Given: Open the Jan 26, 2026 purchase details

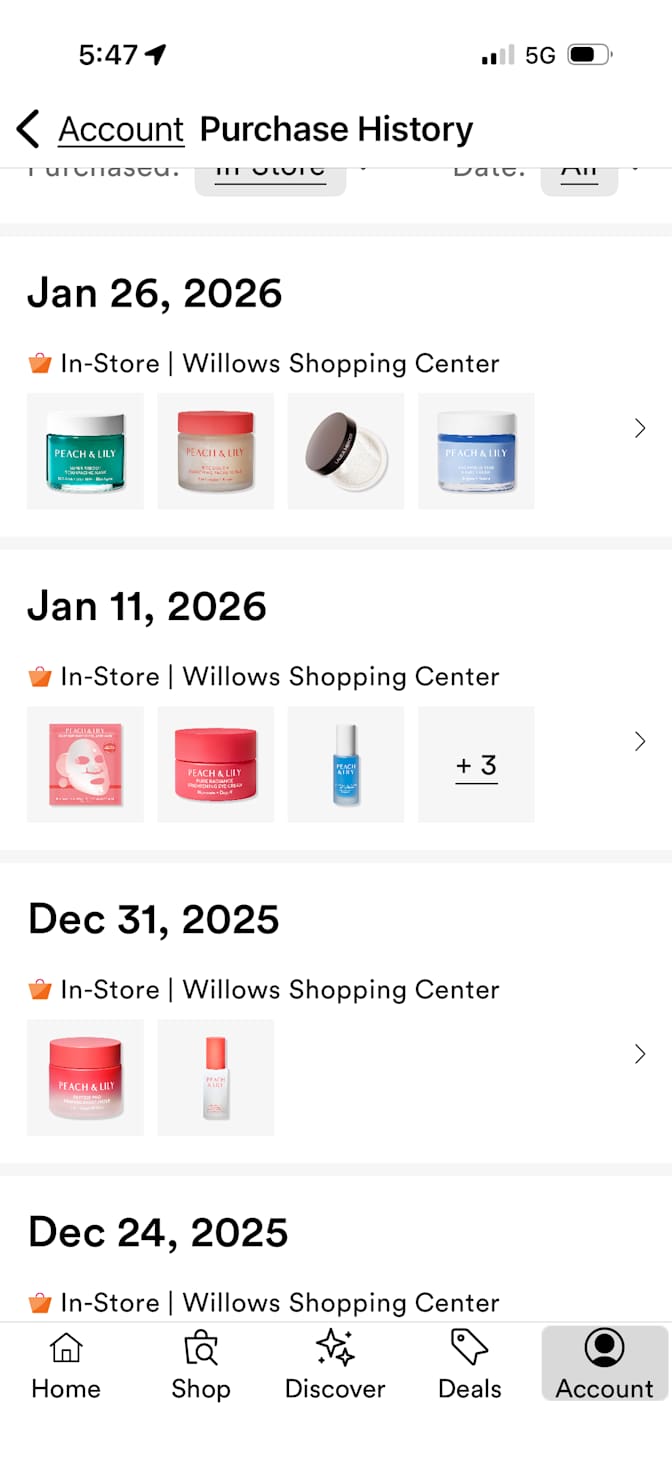Looking at the screenshot, I should click(640, 428).
